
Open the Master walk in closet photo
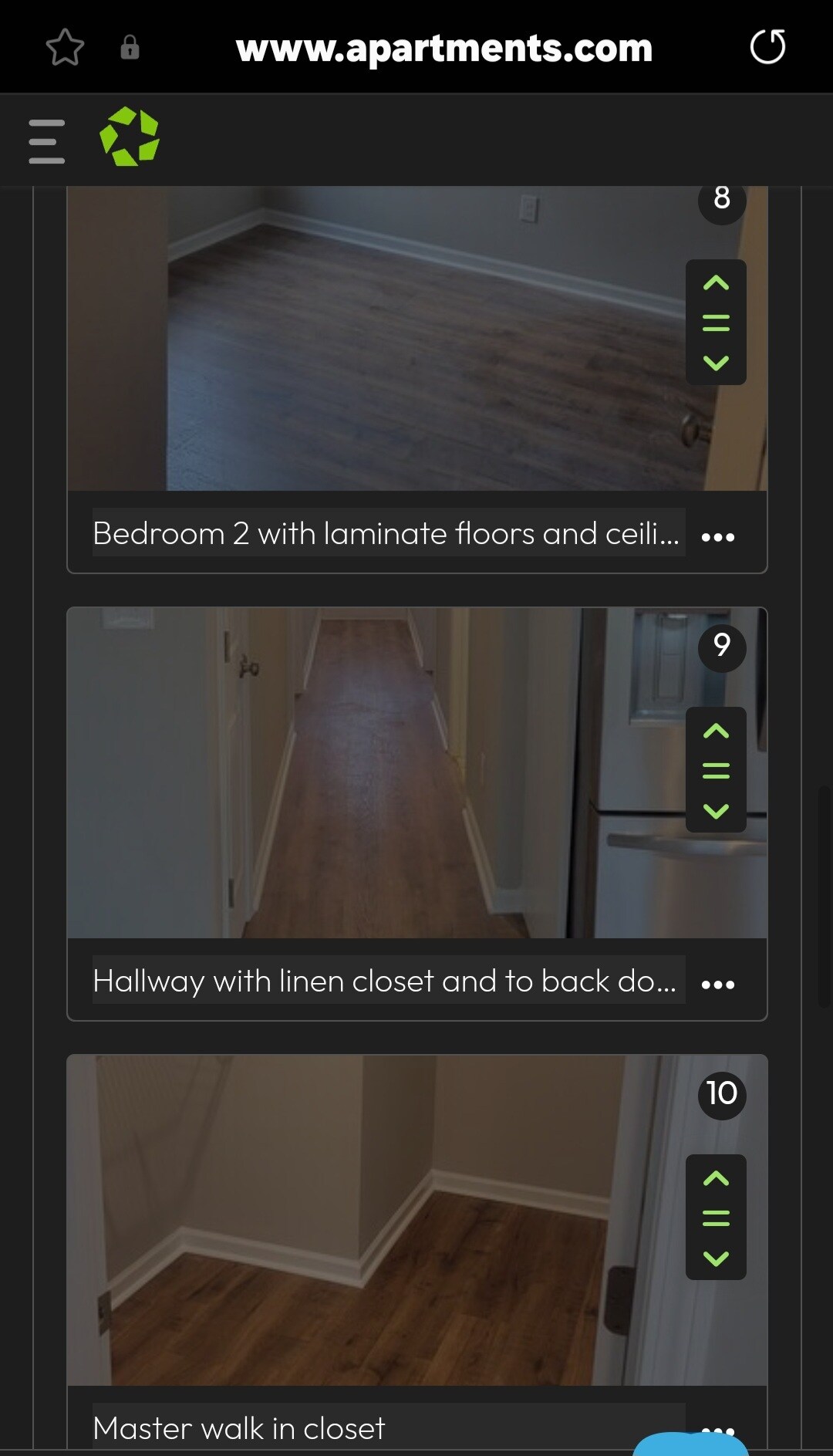tap(370, 1221)
